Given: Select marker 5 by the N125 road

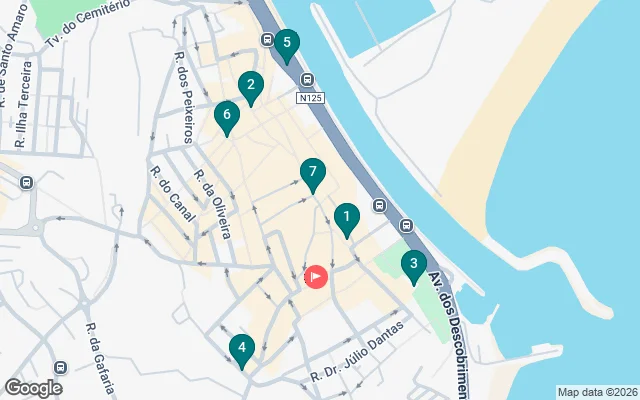Looking at the screenshot, I should [x=287, y=44].
